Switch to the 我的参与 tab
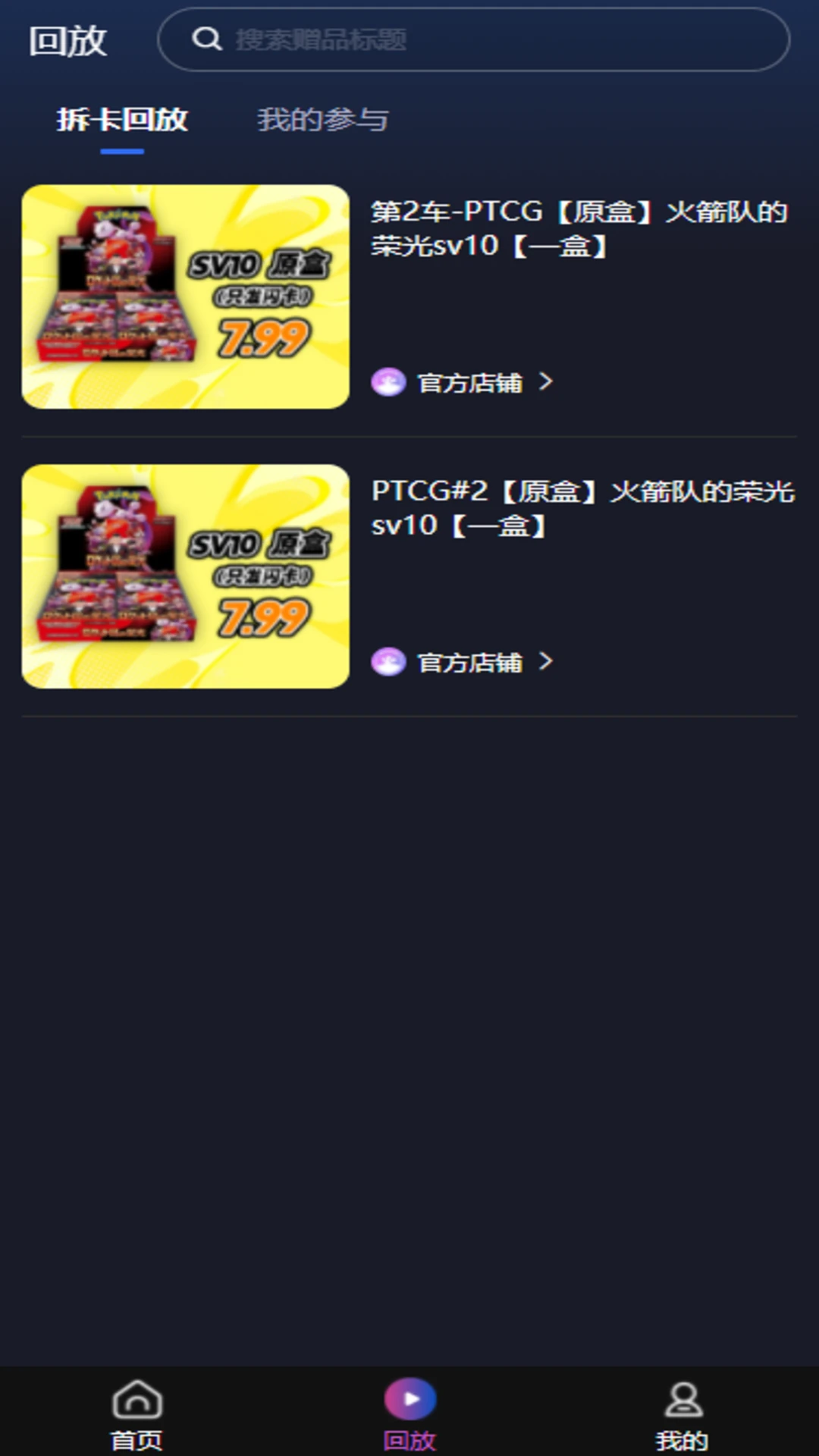This screenshot has width=819, height=1456. [323, 119]
